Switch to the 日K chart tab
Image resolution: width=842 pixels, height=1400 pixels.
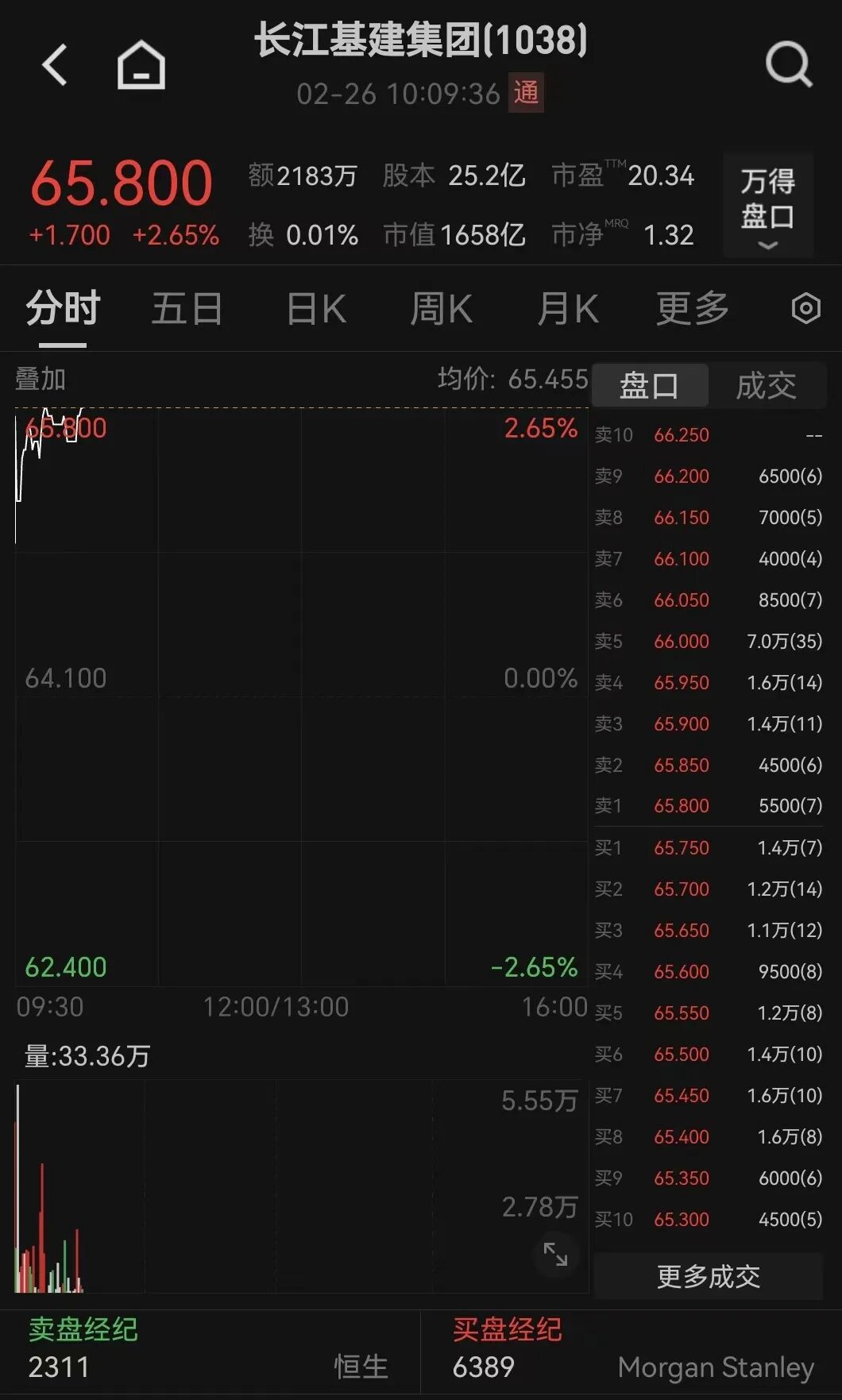click(315, 309)
